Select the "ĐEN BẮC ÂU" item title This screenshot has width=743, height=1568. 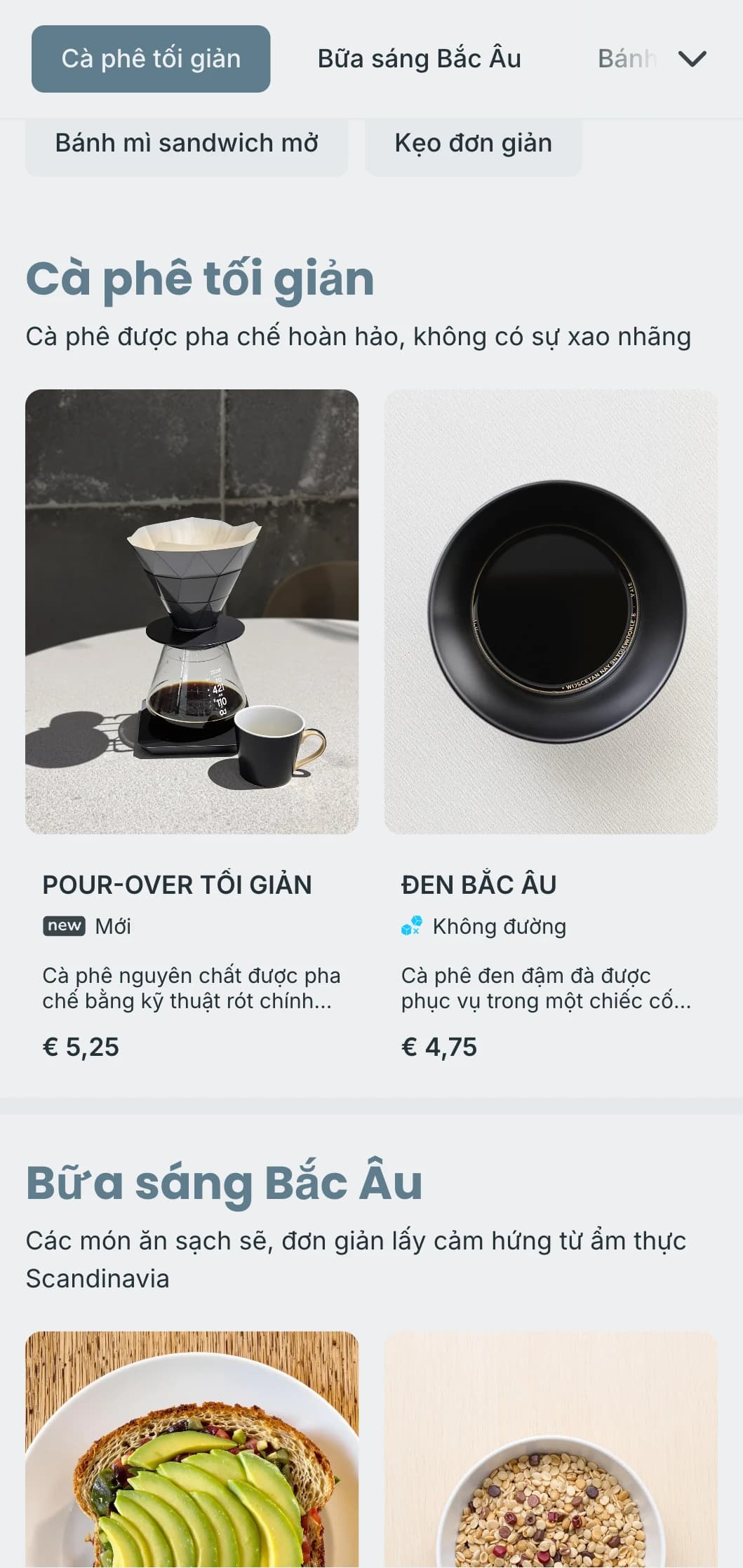pos(479,885)
